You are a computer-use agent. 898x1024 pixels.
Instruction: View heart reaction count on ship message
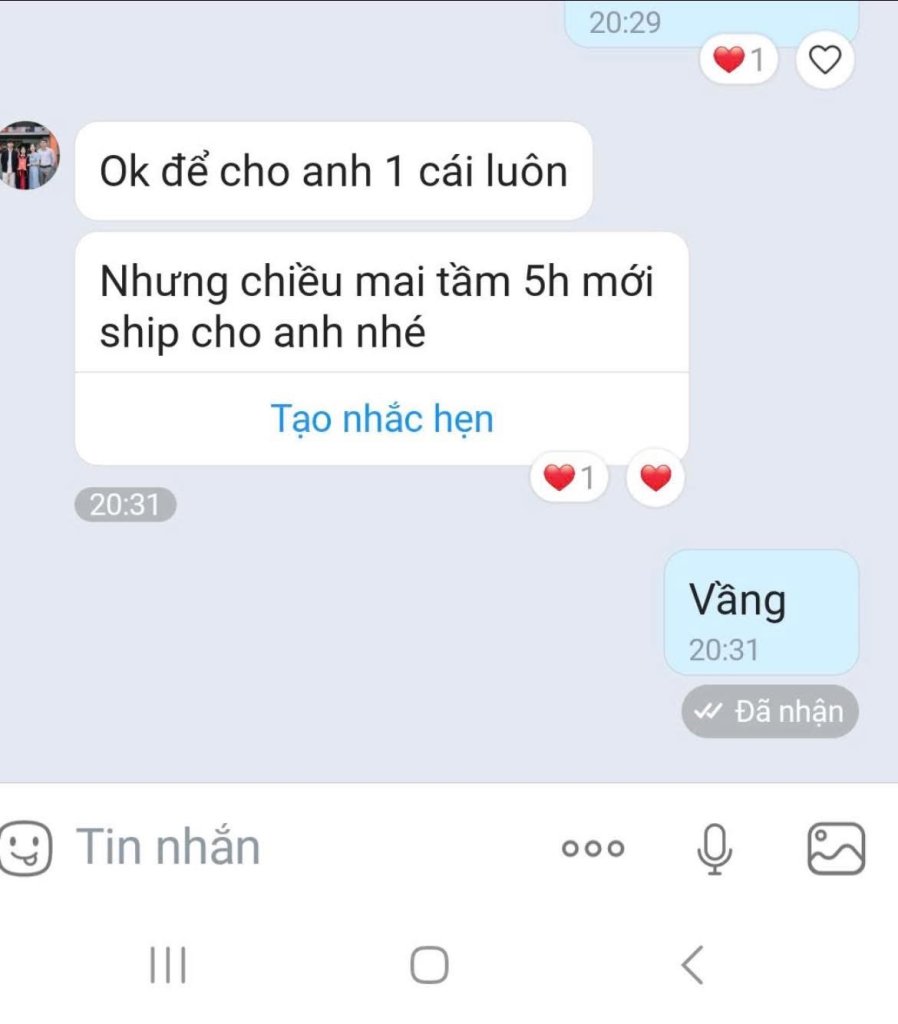568,480
